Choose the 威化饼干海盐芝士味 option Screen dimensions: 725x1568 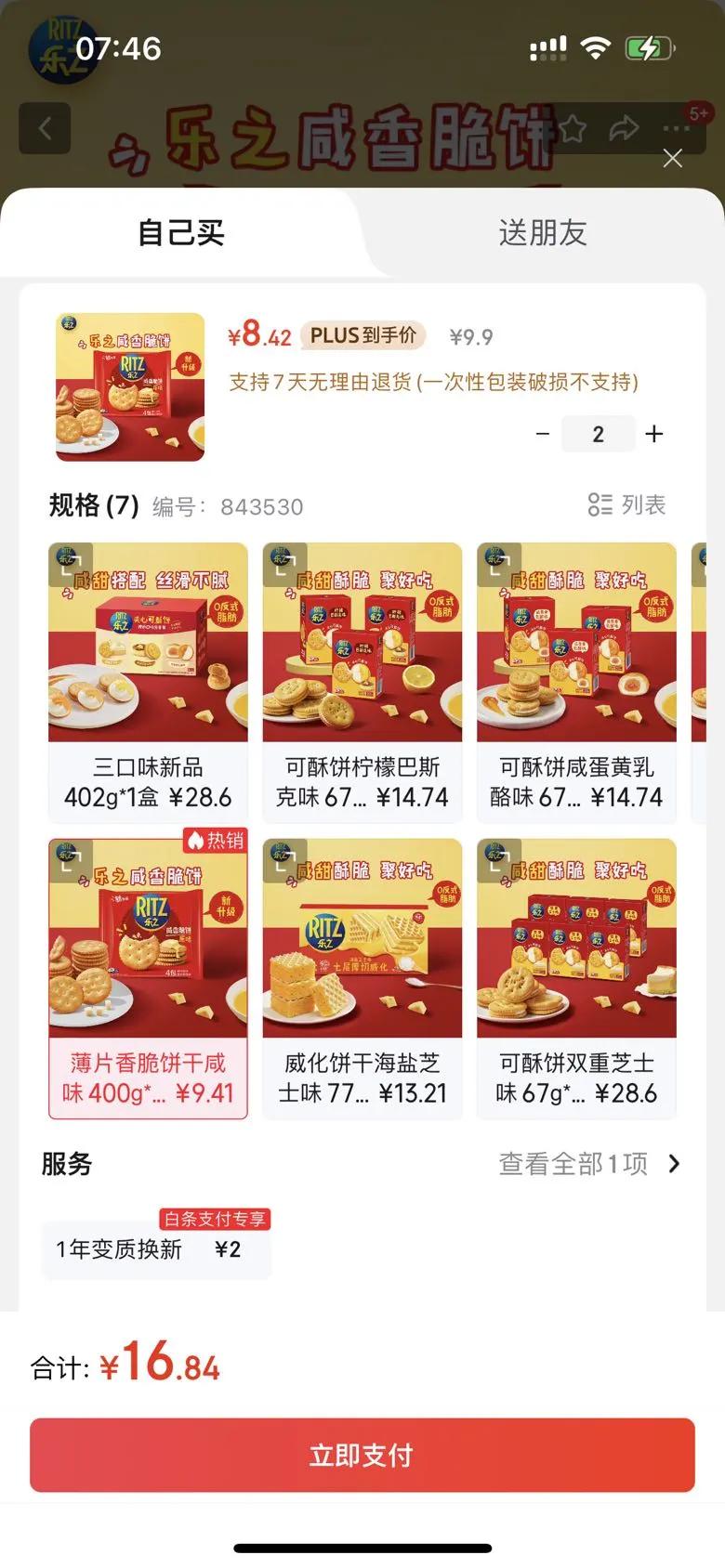(362, 978)
